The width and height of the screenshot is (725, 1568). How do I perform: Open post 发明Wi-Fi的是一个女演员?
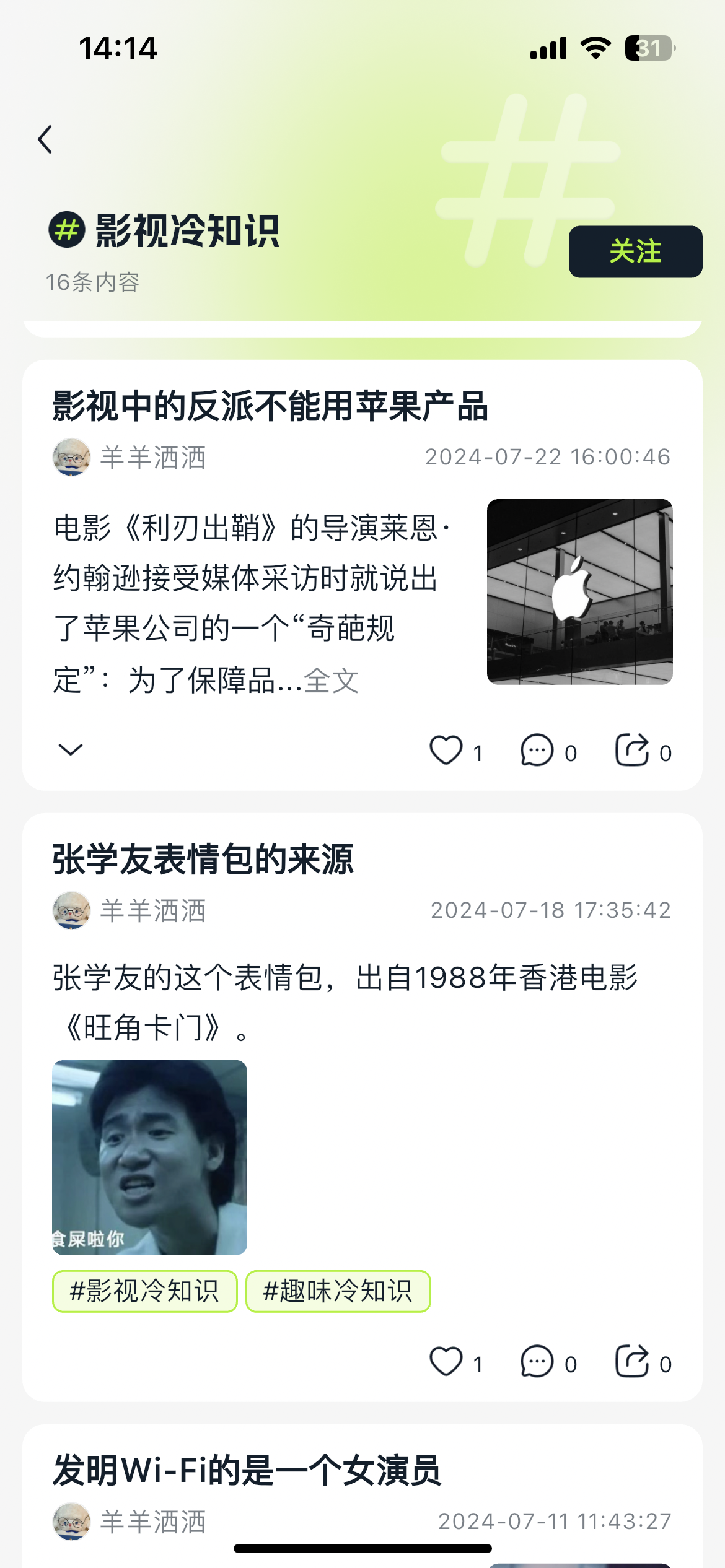tap(247, 1471)
